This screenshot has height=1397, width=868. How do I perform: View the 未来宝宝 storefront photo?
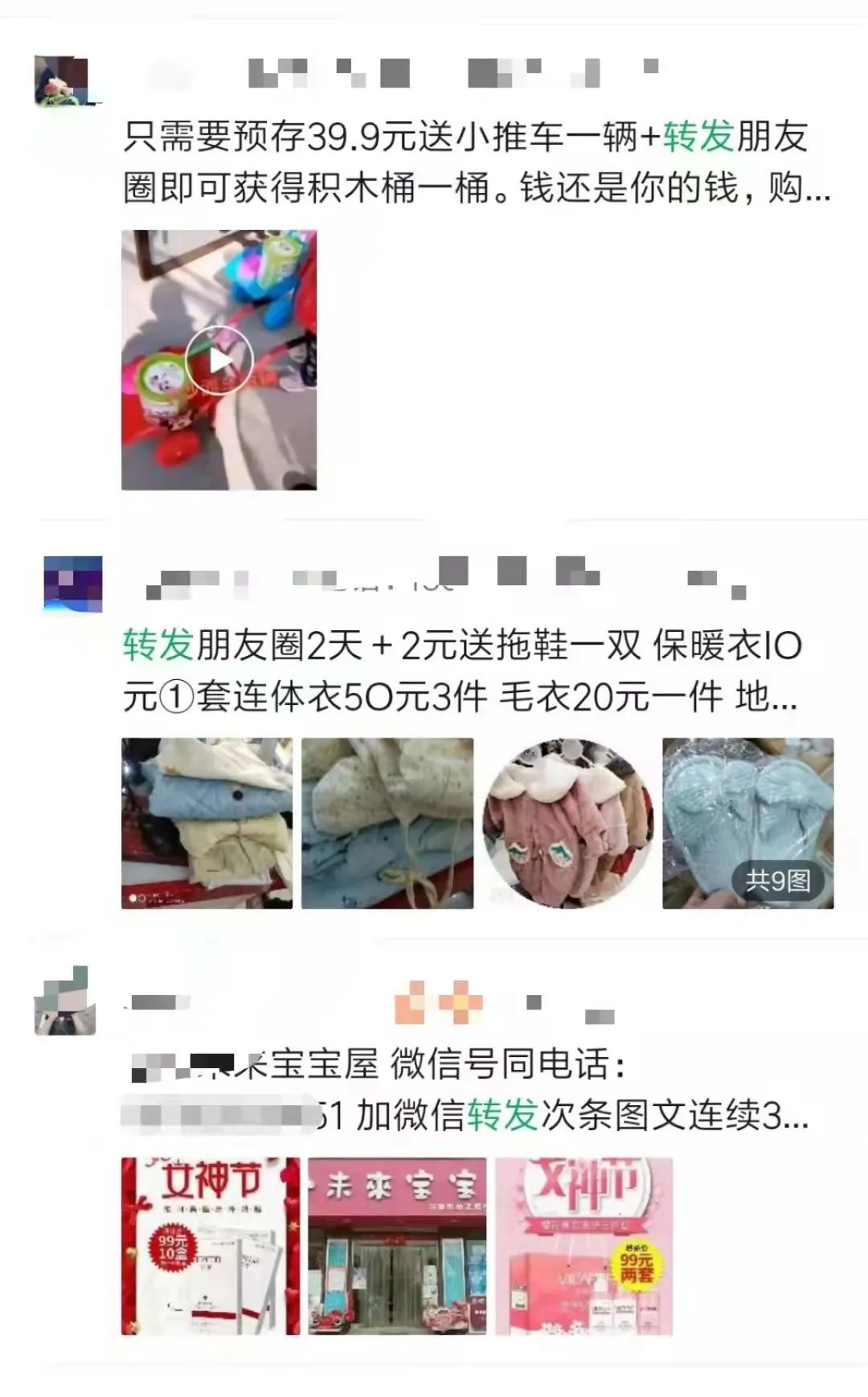[x=397, y=1246]
